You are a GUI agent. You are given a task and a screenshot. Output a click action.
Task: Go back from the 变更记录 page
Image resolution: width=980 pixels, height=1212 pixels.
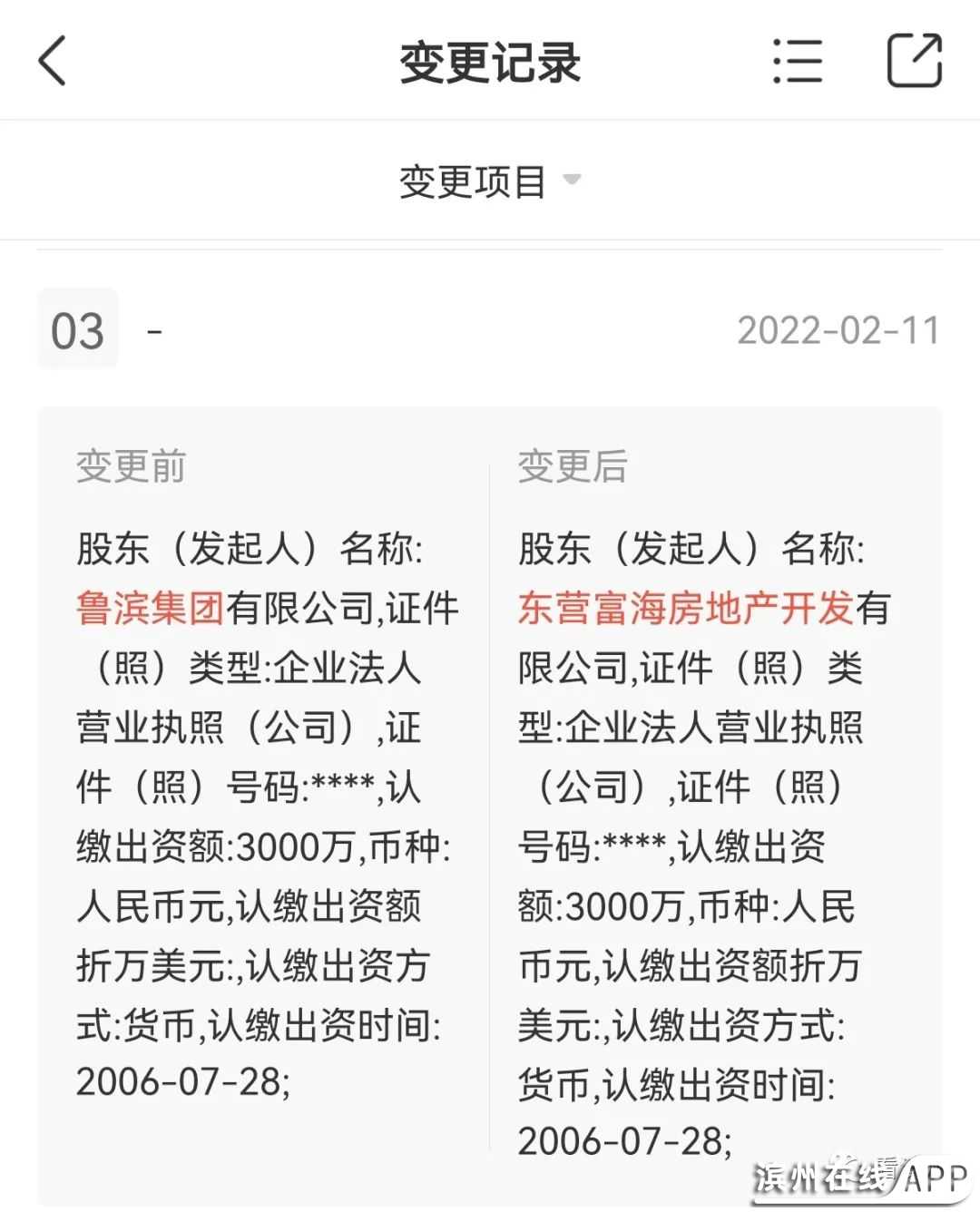click(53, 61)
